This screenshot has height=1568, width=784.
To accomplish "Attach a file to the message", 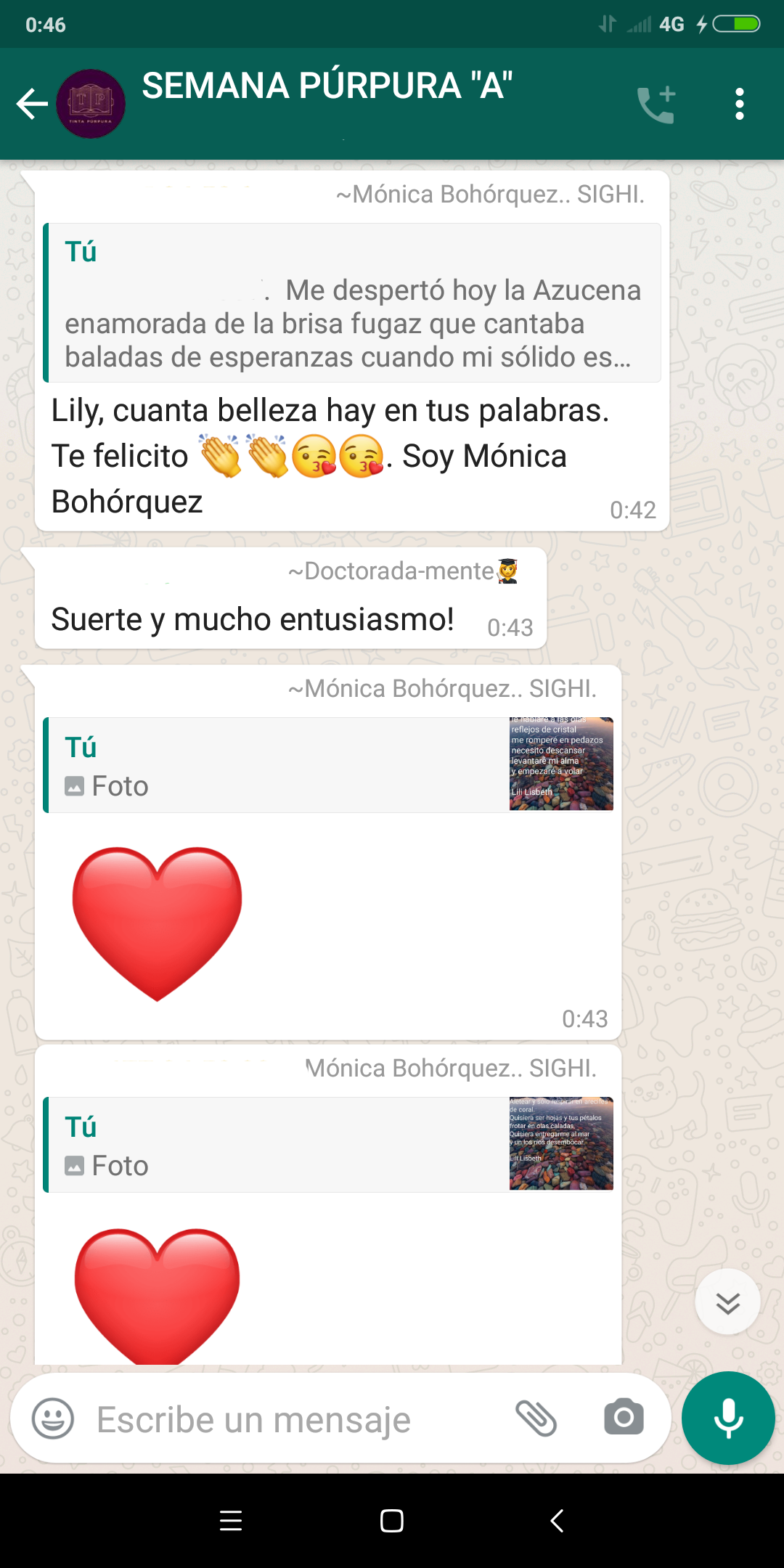I will coord(536,1418).
